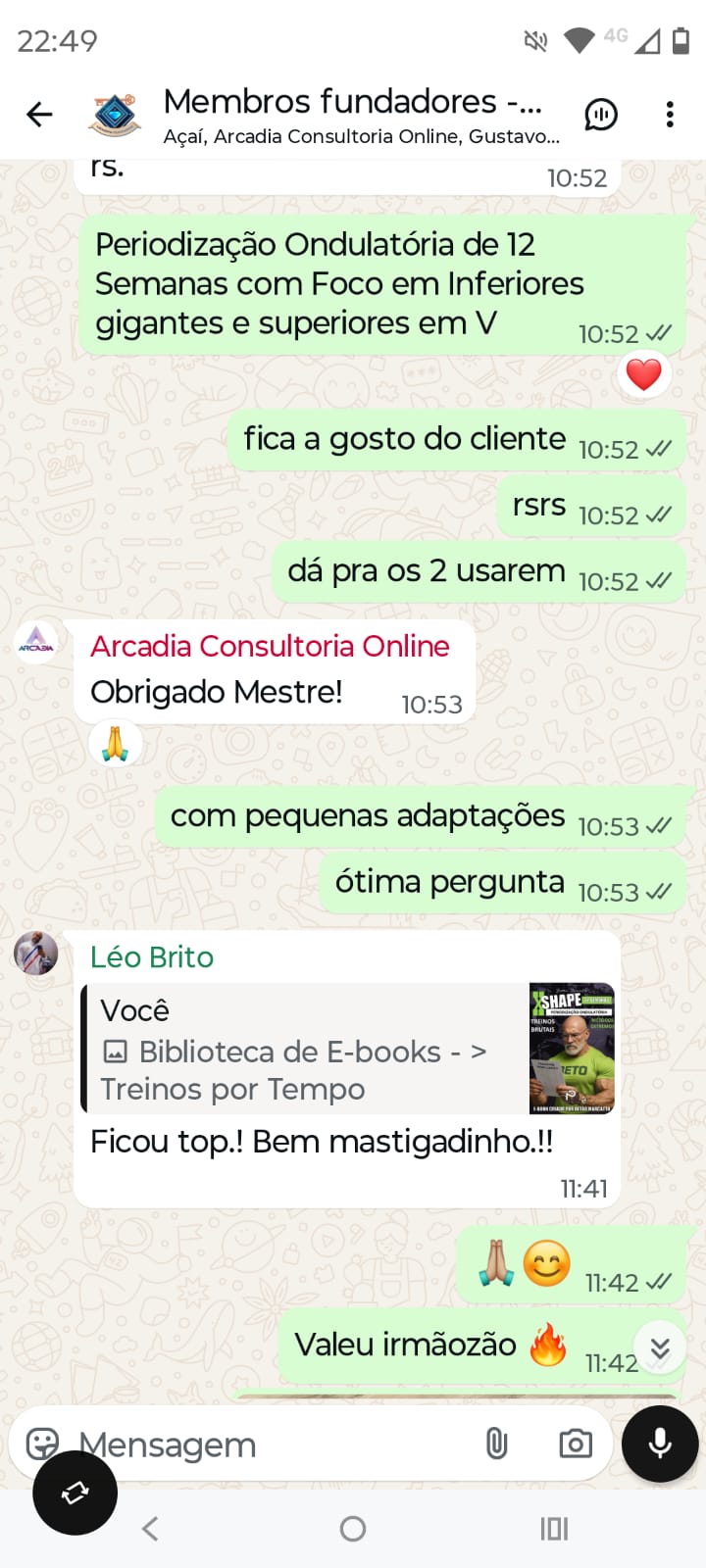Record a voice message with the microphone
The height and width of the screenshot is (1568, 706).
(x=660, y=1444)
